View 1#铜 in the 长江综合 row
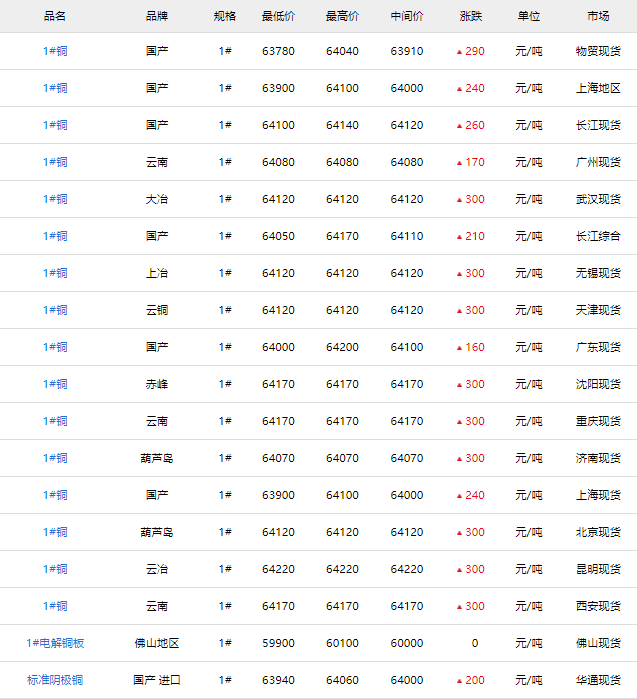637x699 pixels. (x=55, y=236)
